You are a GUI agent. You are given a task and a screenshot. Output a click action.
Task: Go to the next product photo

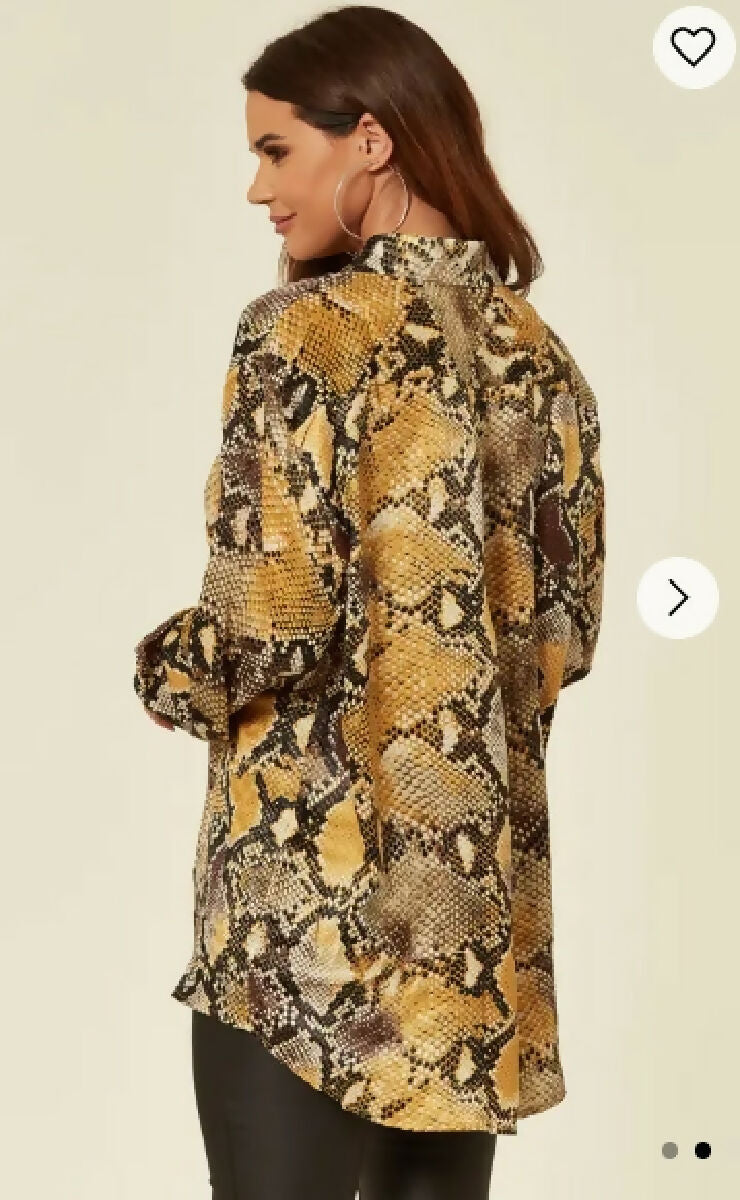pos(677,598)
